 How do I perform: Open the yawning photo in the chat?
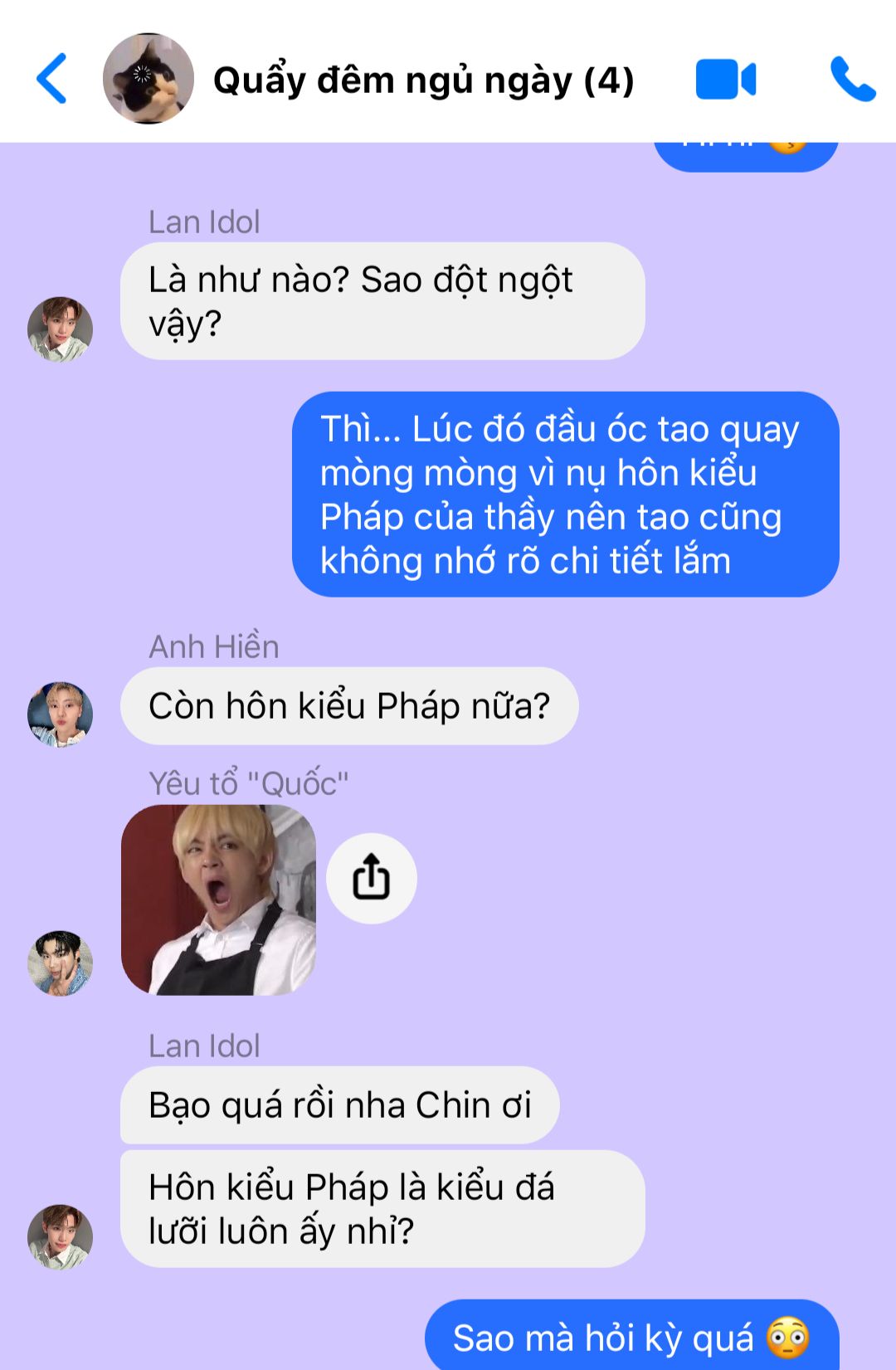218,900
